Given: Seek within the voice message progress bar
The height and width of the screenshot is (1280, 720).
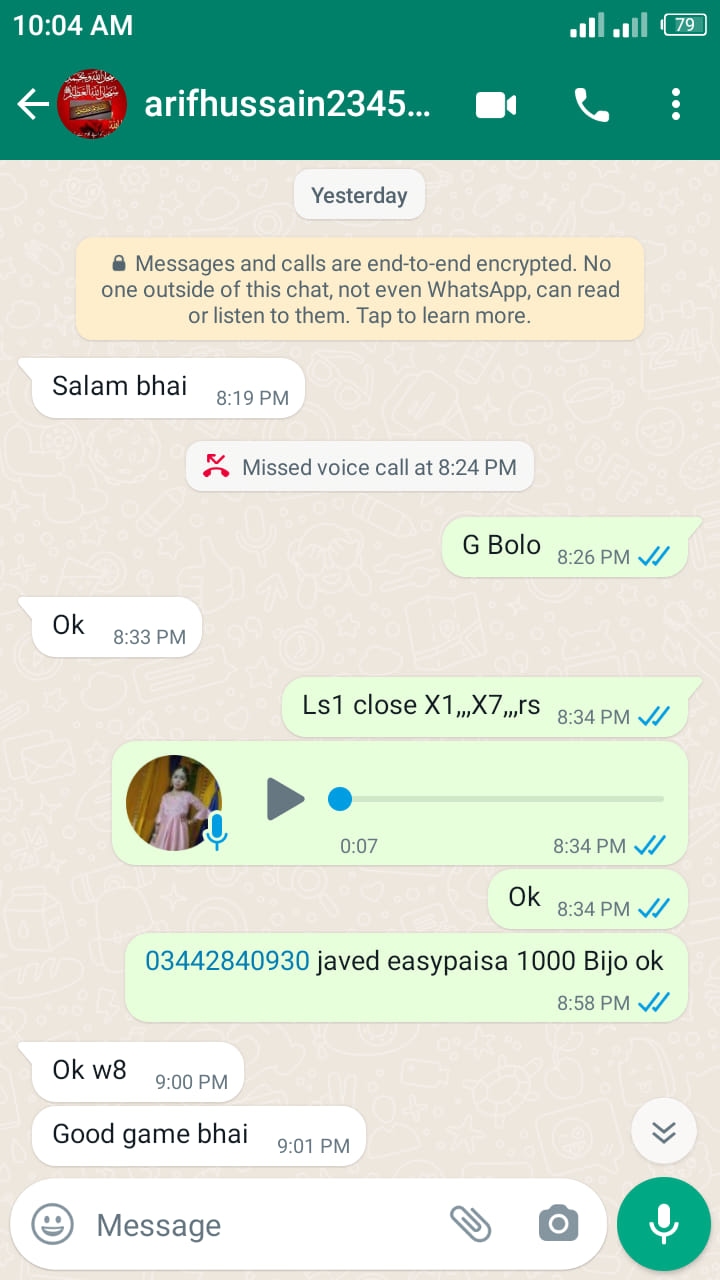Looking at the screenshot, I should coord(500,799).
